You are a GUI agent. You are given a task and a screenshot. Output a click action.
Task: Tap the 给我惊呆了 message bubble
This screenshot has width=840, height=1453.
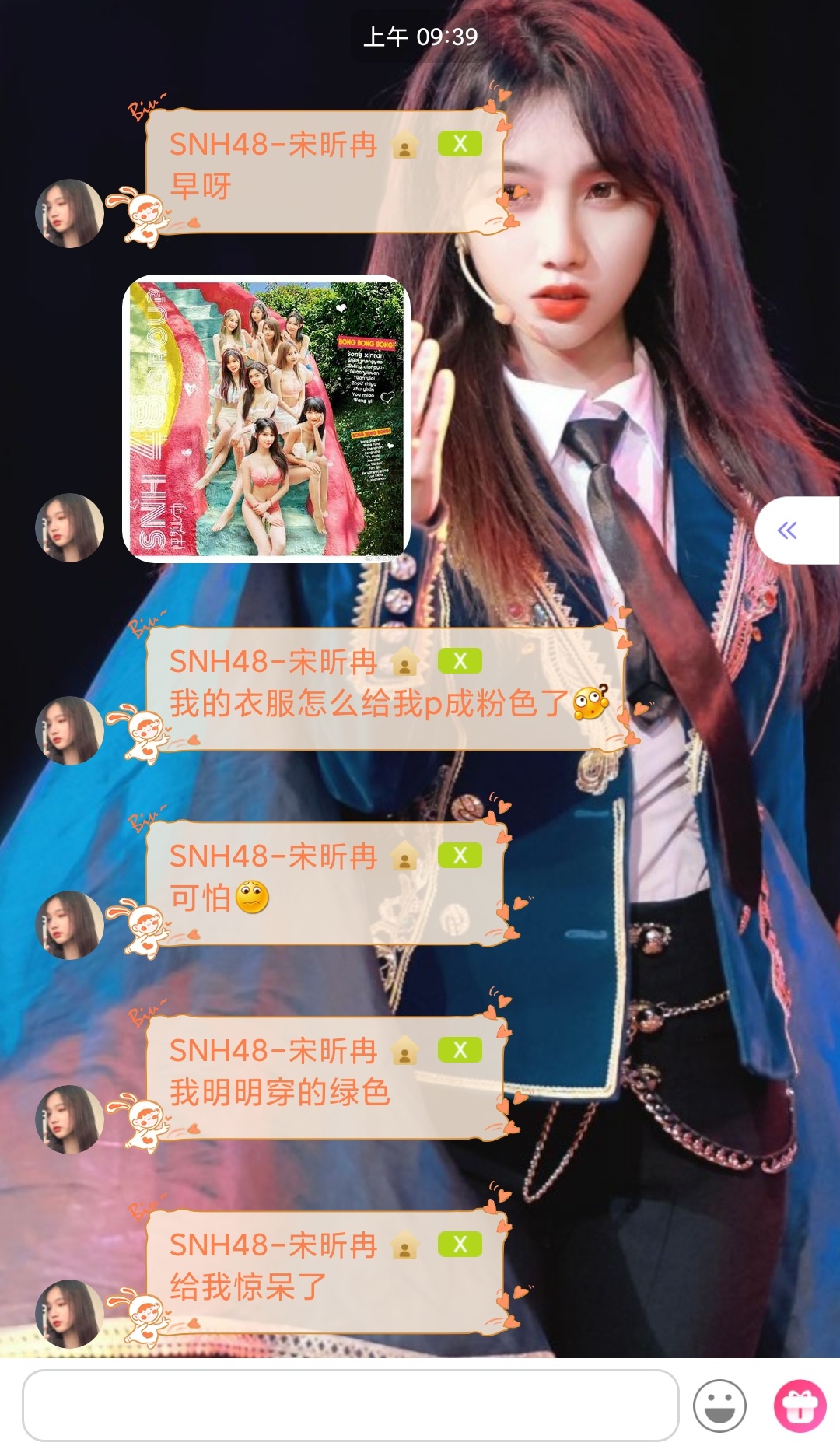(325, 1273)
